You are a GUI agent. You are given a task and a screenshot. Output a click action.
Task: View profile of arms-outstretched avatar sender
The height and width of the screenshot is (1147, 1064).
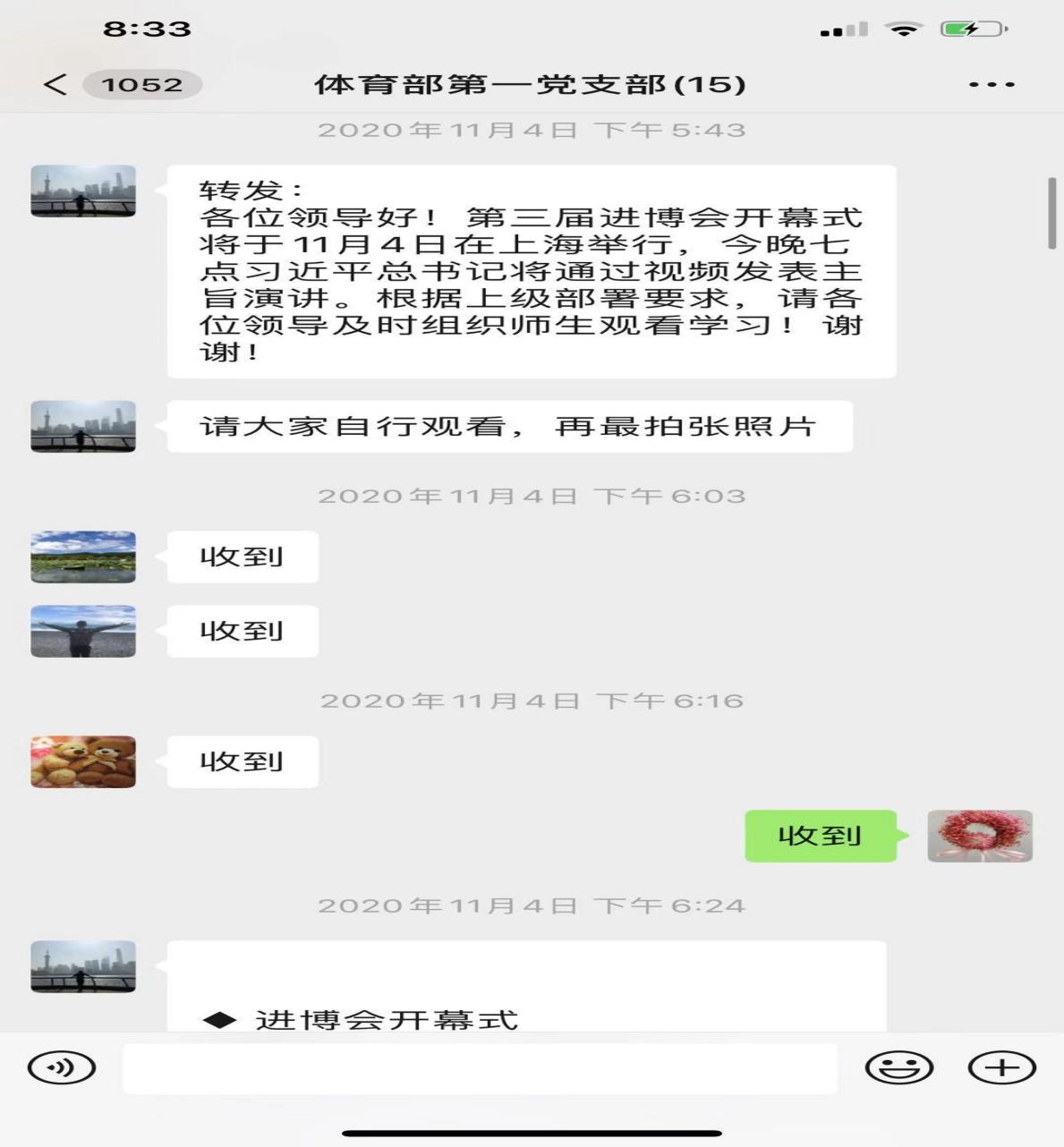pos(83,631)
